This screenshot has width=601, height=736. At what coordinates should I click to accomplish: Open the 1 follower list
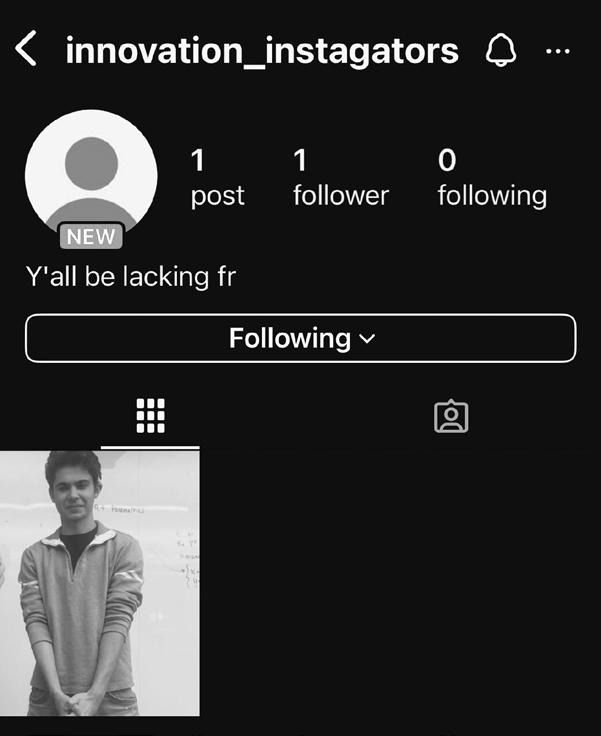(340, 177)
